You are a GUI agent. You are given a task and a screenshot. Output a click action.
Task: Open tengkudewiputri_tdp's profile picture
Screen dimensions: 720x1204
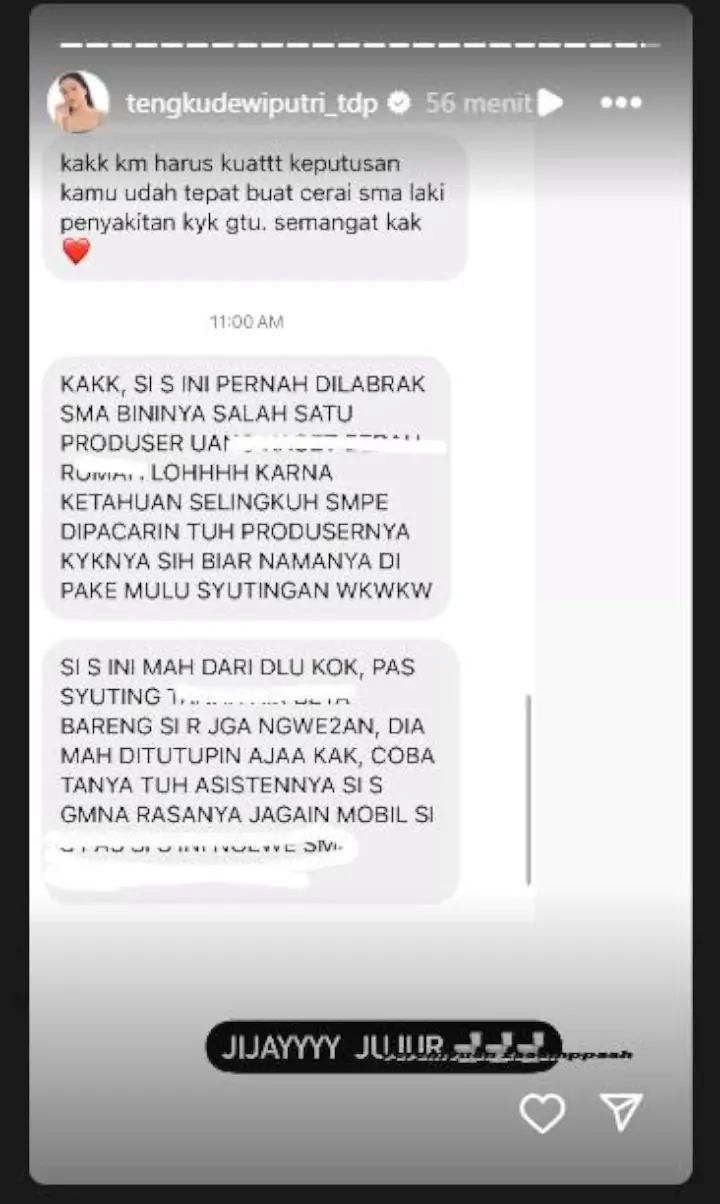[78, 102]
